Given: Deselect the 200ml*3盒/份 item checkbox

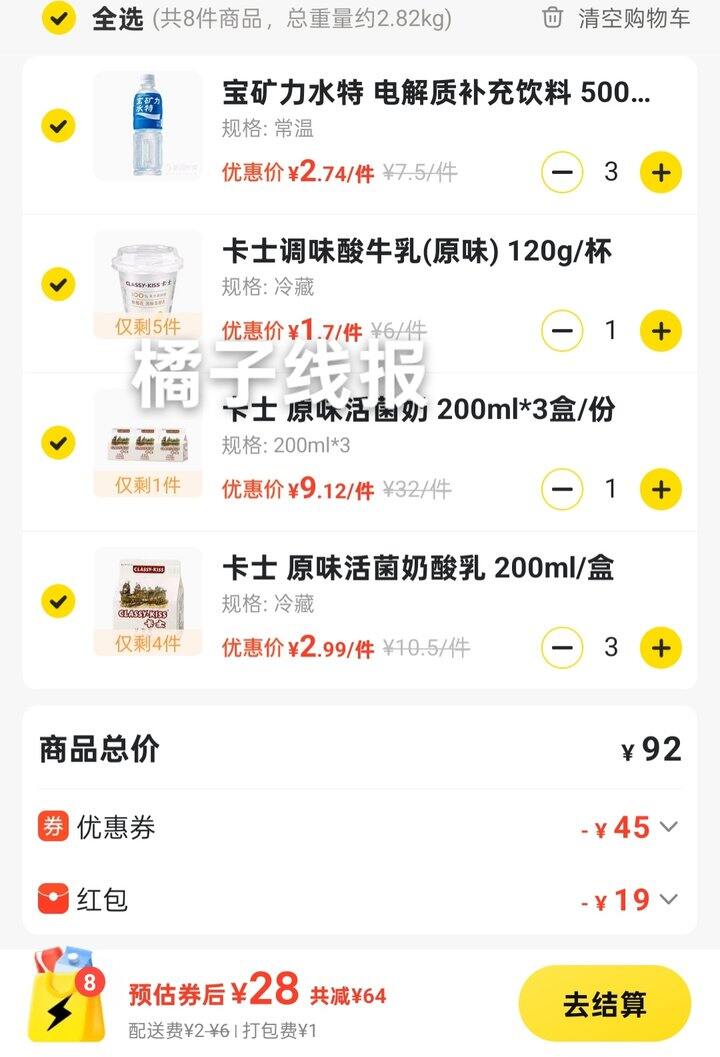Looking at the screenshot, I should [59, 442].
